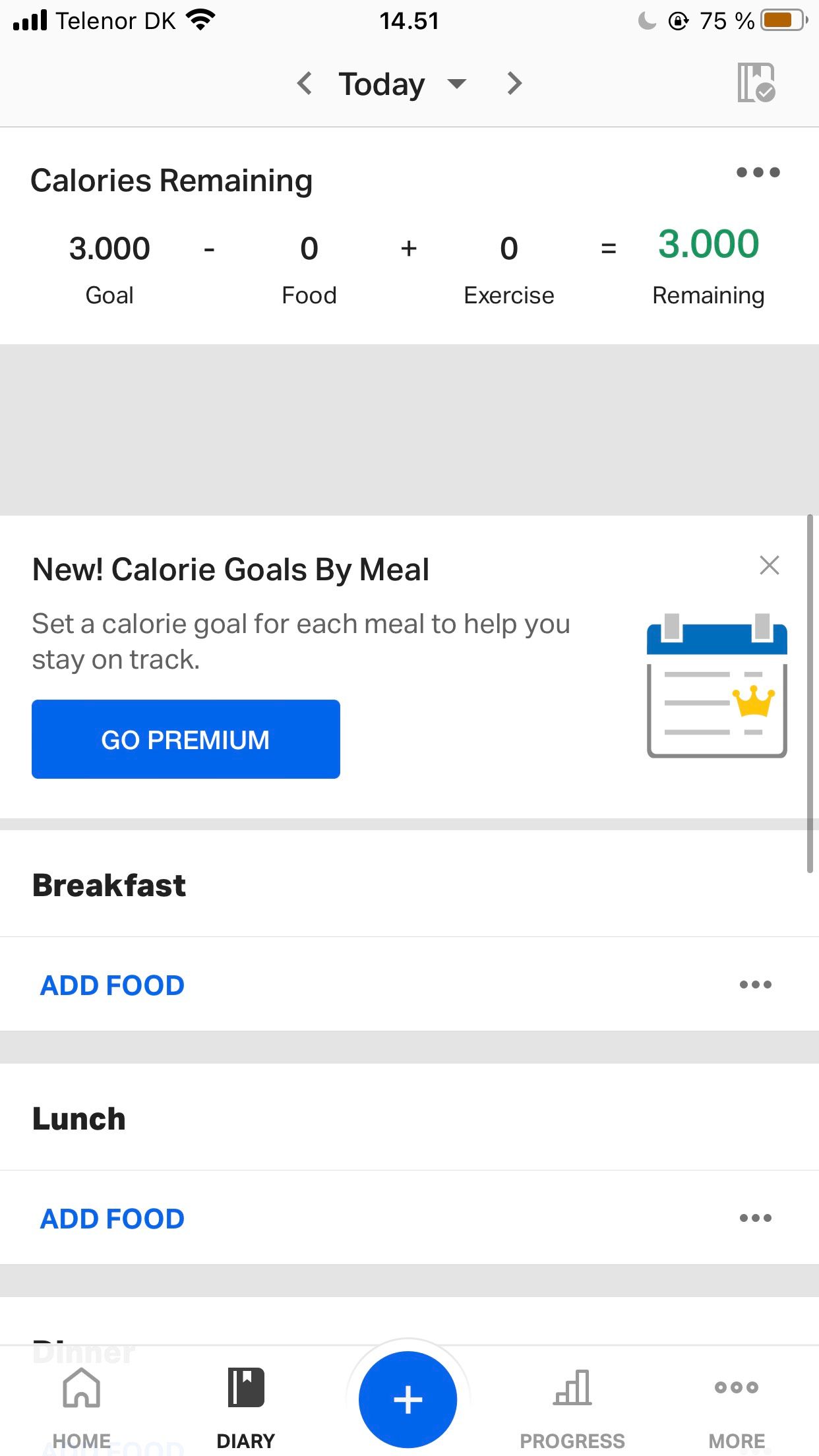
Task: Go to next day with right chevron
Action: (513, 83)
